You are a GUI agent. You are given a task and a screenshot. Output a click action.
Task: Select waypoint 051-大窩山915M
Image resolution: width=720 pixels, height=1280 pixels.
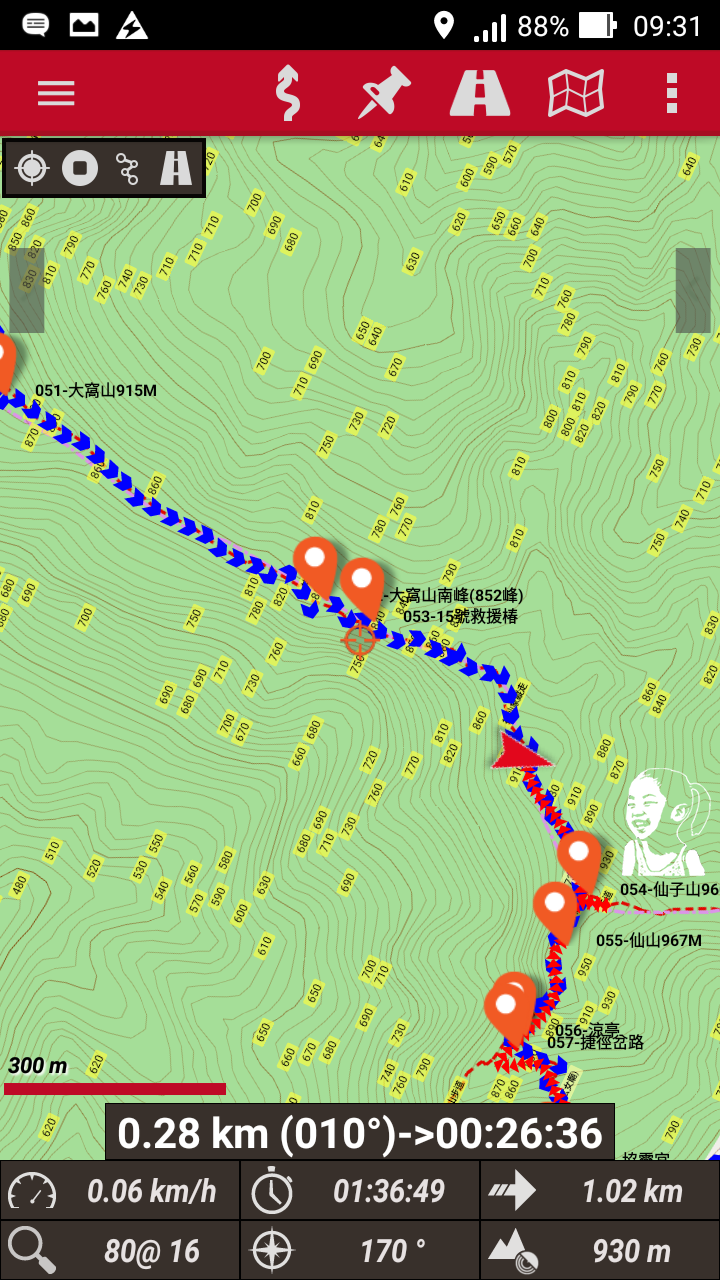pyautogui.click(x=3, y=360)
